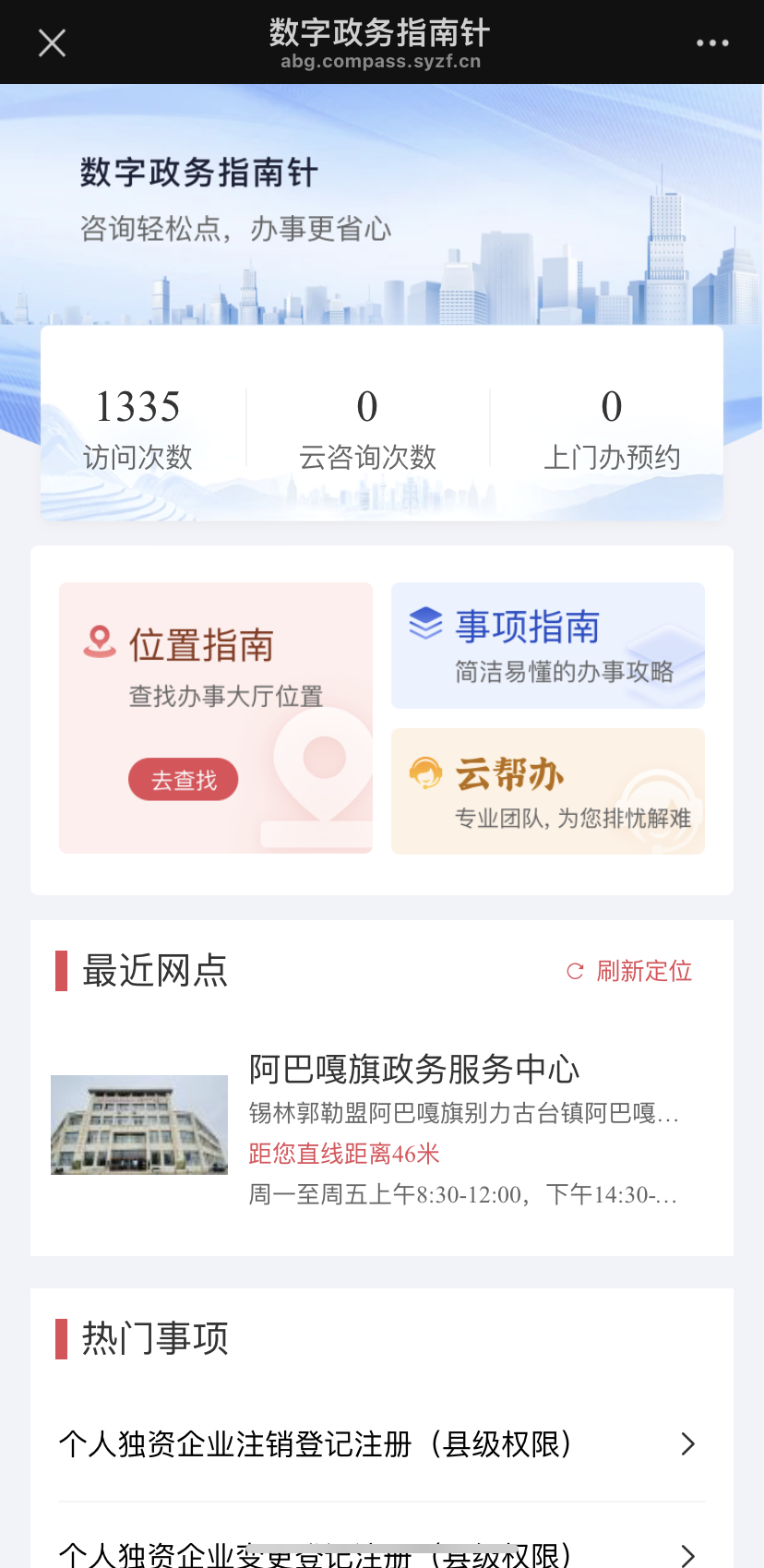Close the 数字政务指南针 web page
The width and height of the screenshot is (764, 1568).
[x=52, y=42]
